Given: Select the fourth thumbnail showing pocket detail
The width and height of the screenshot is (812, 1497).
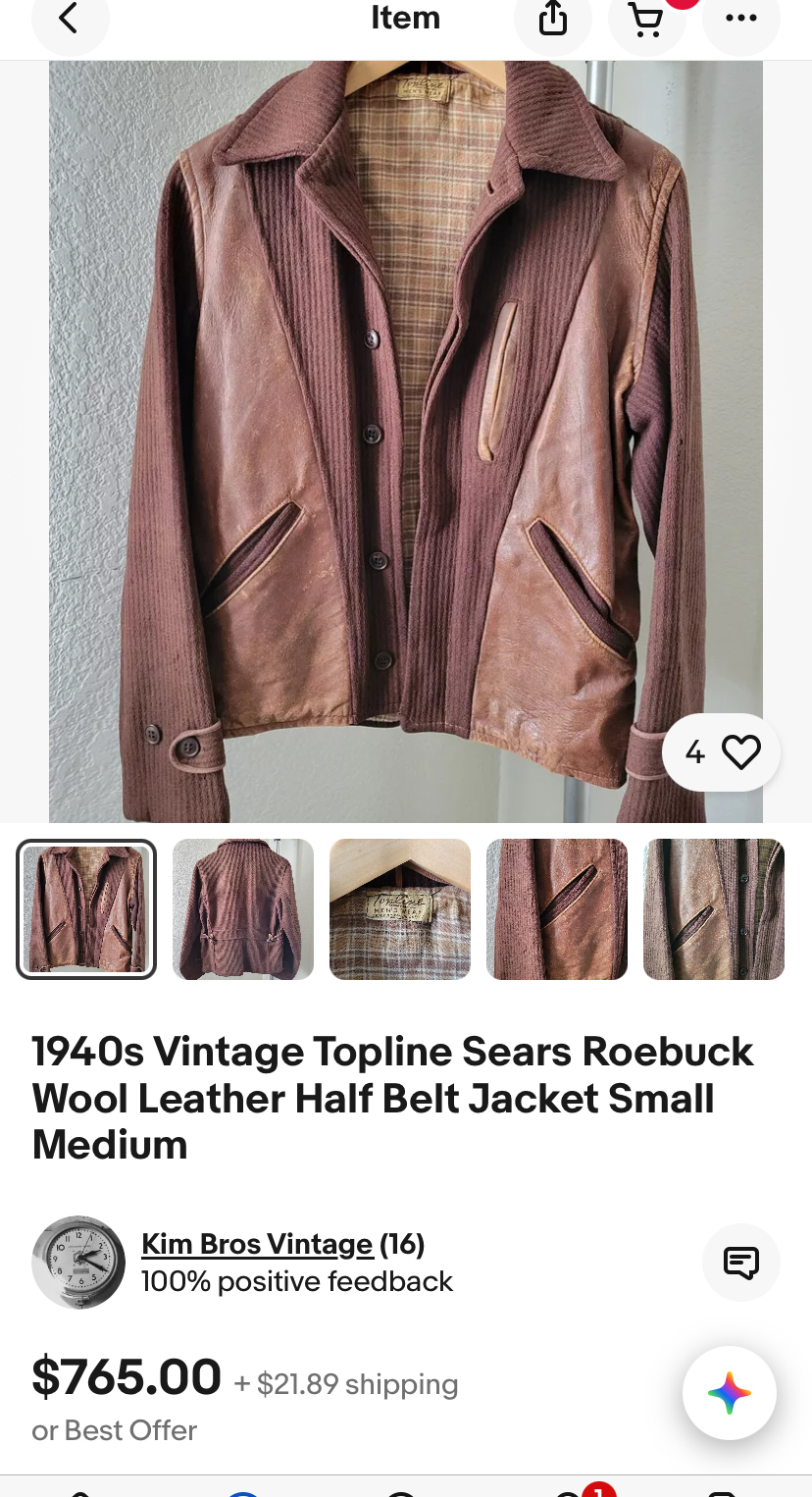Looking at the screenshot, I should [557, 909].
